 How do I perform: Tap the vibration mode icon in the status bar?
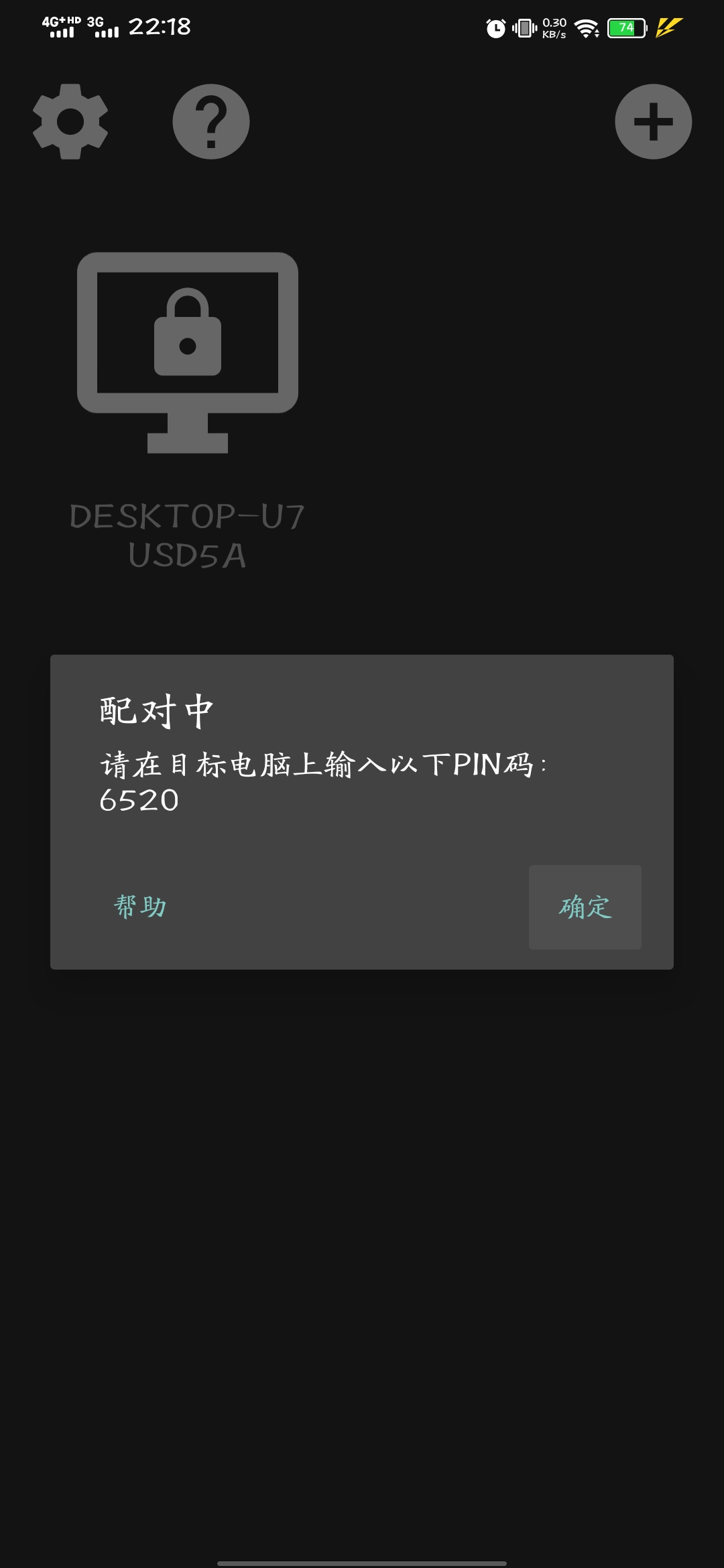coord(524,28)
